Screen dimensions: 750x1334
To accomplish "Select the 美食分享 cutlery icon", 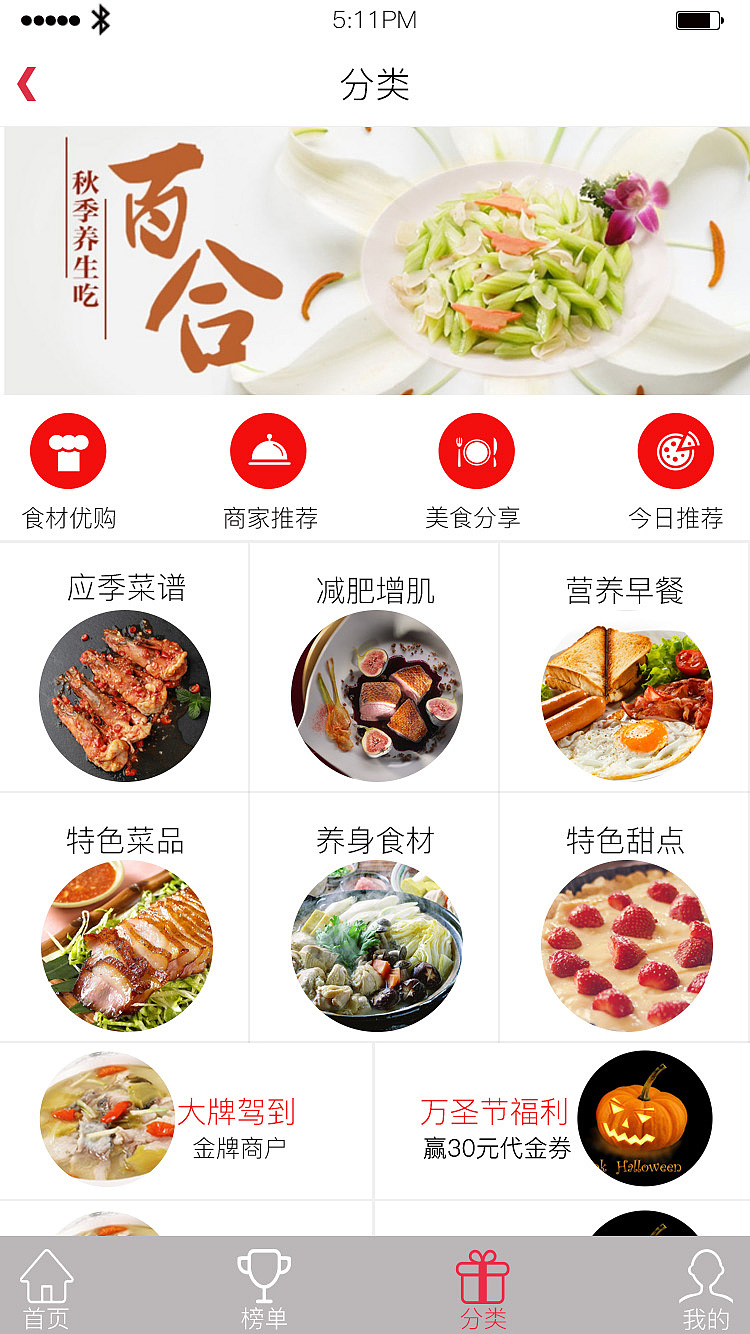I will (474, 450).
